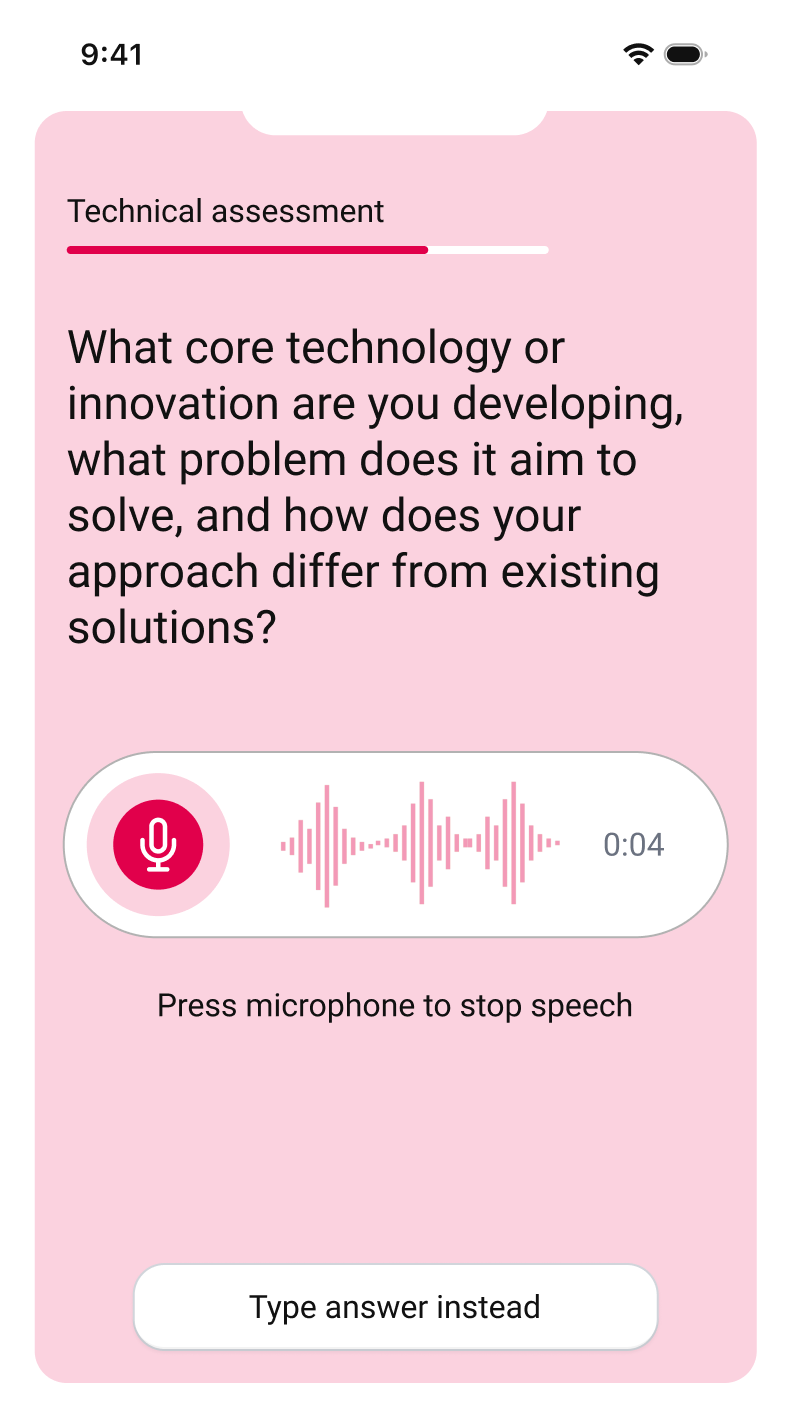Stop recording with the microphone button
The width and height of the screenshot is (787, 1415).
tap(158, 845)
